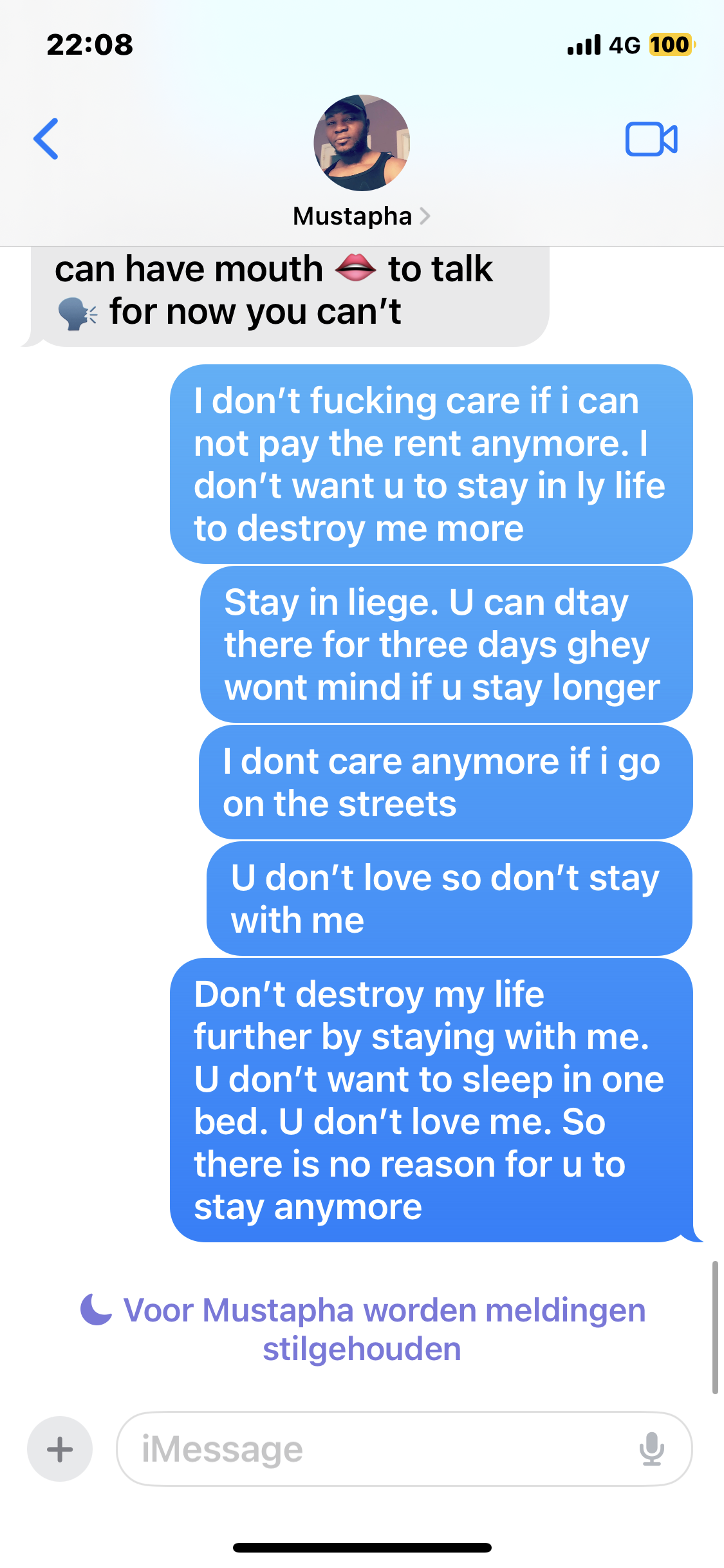Start a FaceTime video call
The height and width of the screenshot is (1568, 724).
[651, 139]
